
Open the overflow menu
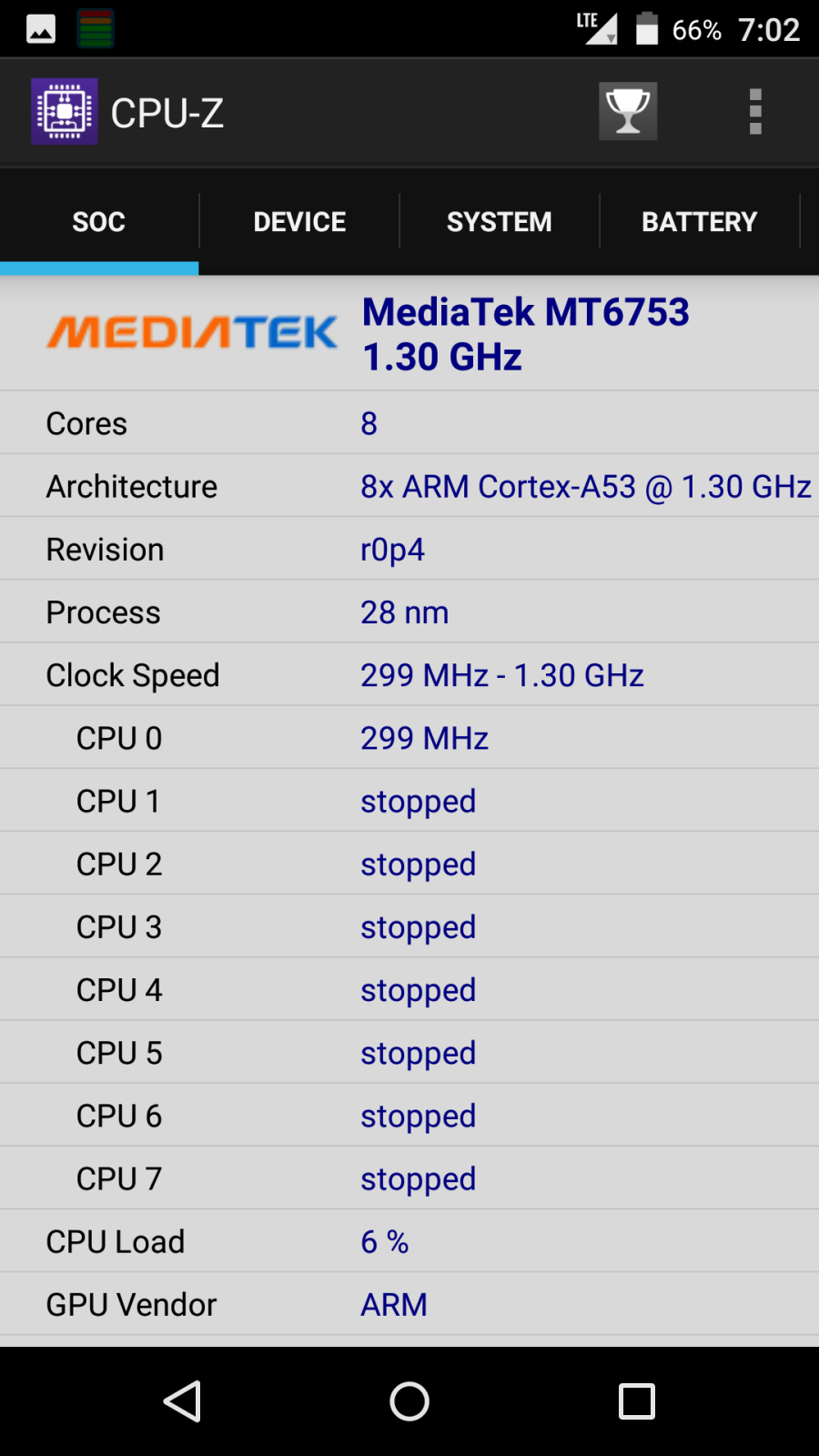[754, 112]
